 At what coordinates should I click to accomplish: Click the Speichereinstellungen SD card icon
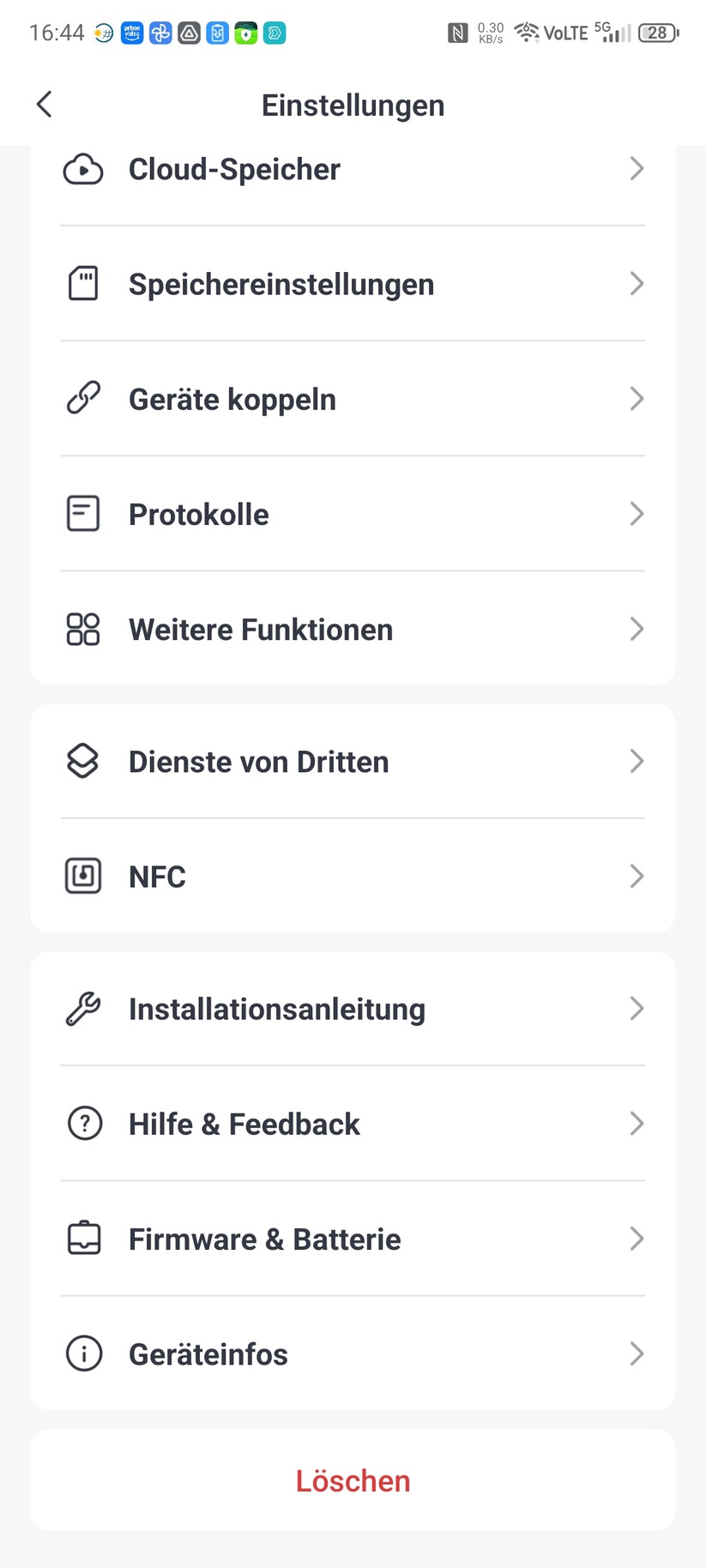[82, 283]
